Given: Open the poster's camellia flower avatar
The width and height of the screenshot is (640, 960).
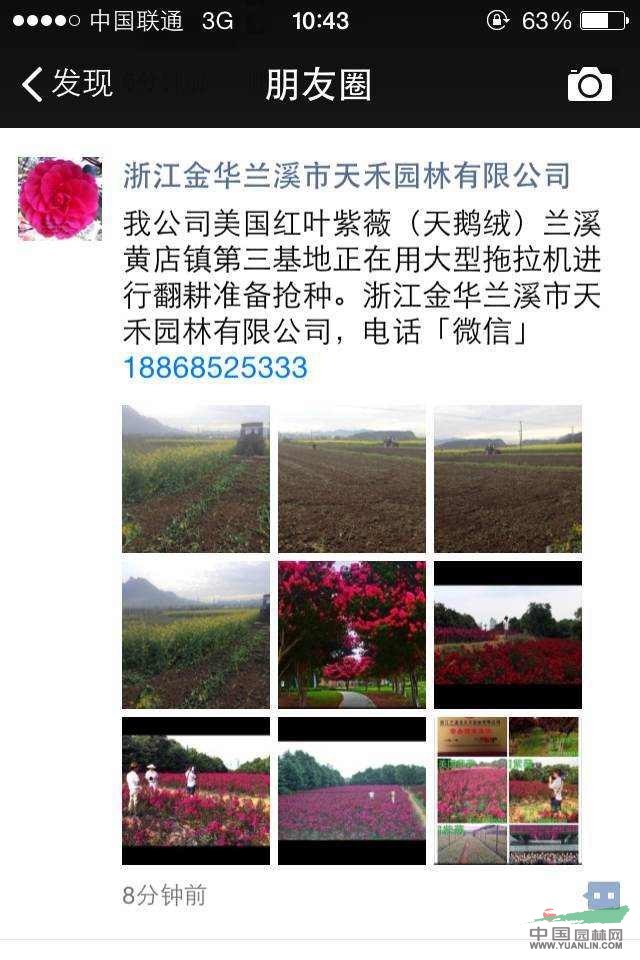Looking at the screenshot, I should 60,198.
